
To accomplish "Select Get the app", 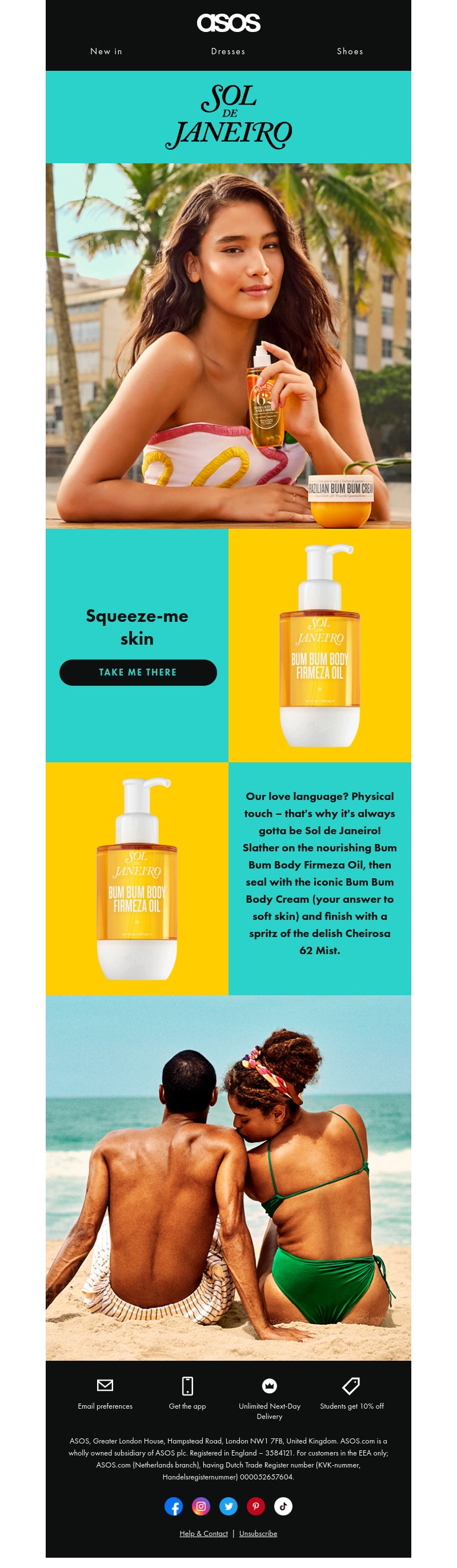I will (187, 1393).
